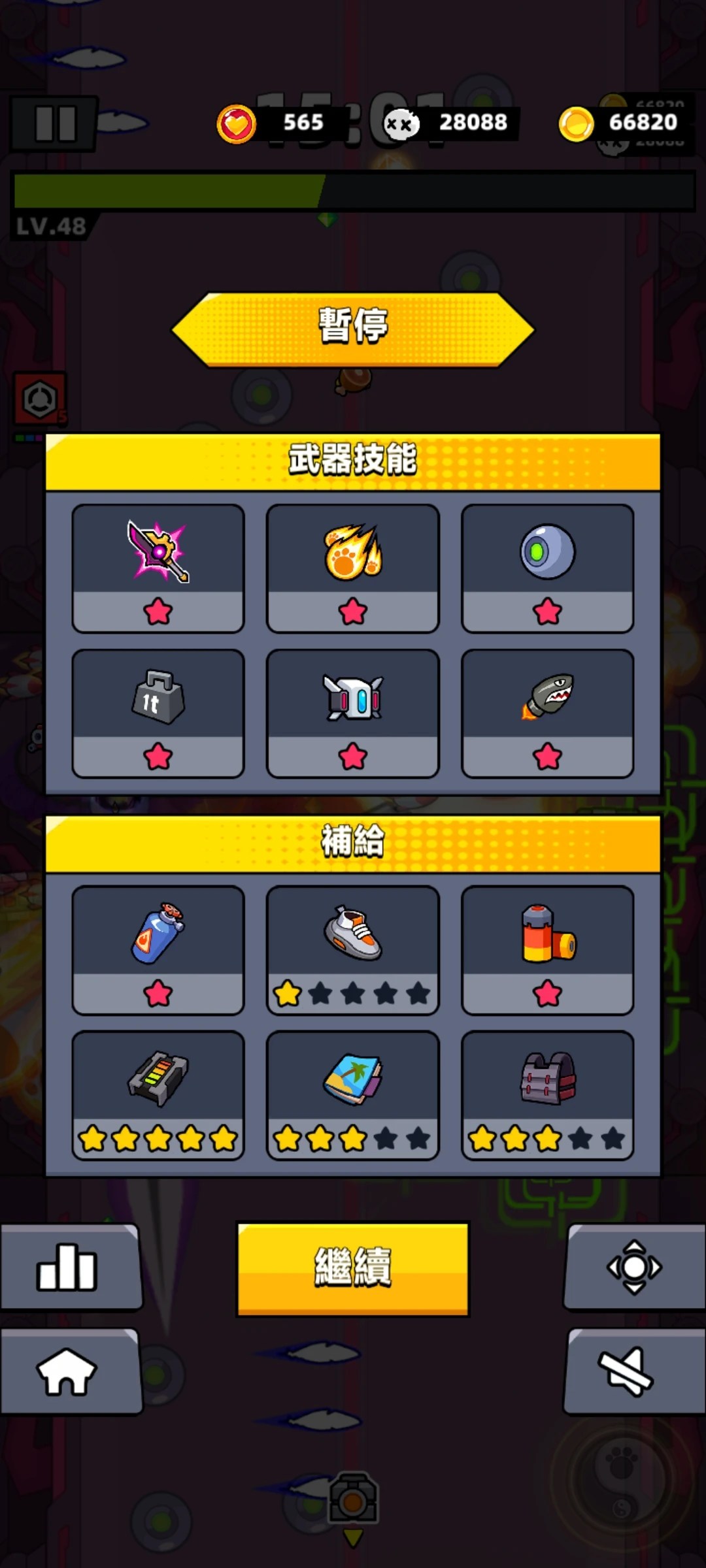
Task: Toggle the muted sound speaker button
Action: coord(635,1371)
